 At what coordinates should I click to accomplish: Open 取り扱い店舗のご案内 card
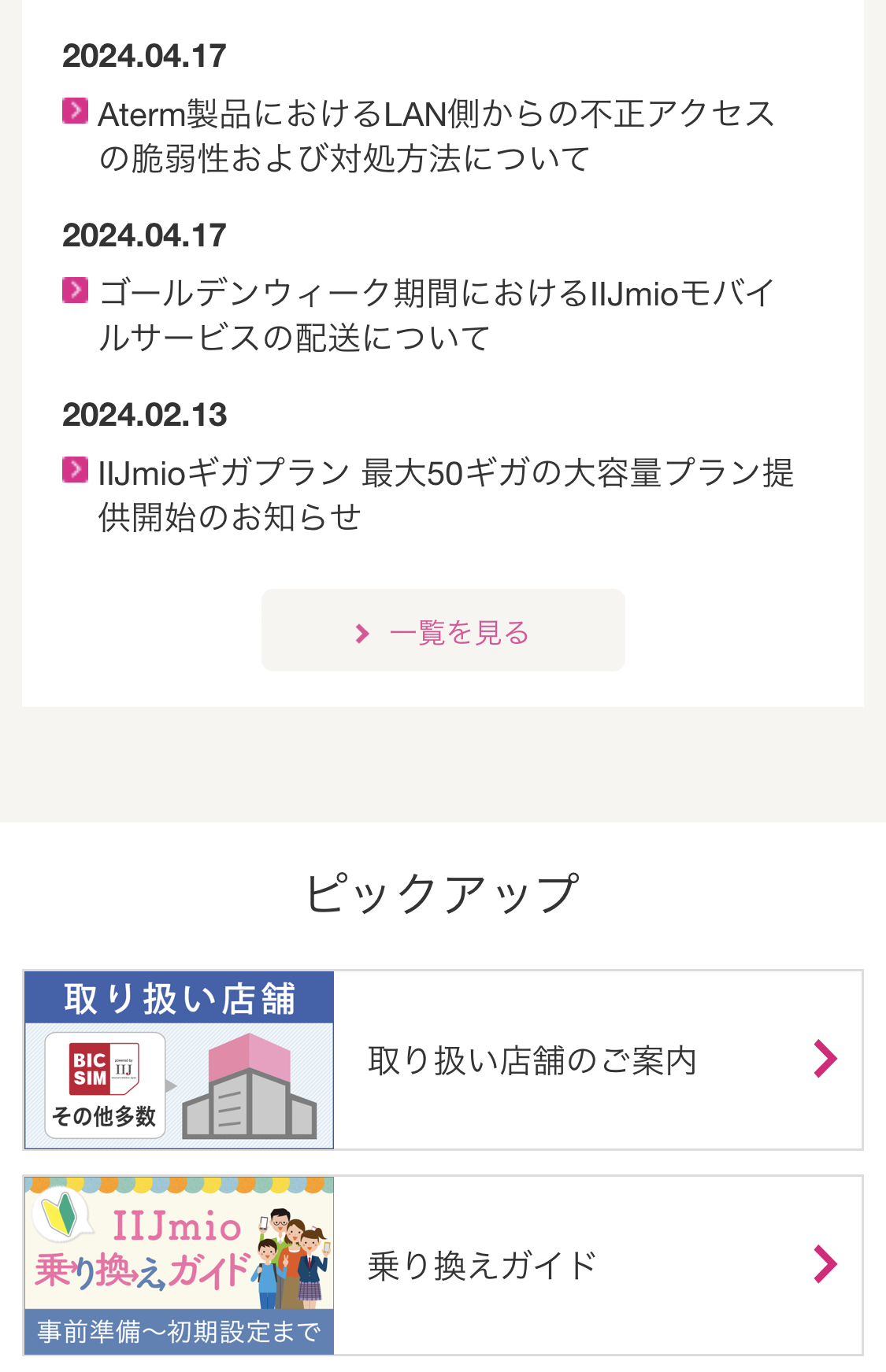pyautogui.click(x=443, y=1060)
